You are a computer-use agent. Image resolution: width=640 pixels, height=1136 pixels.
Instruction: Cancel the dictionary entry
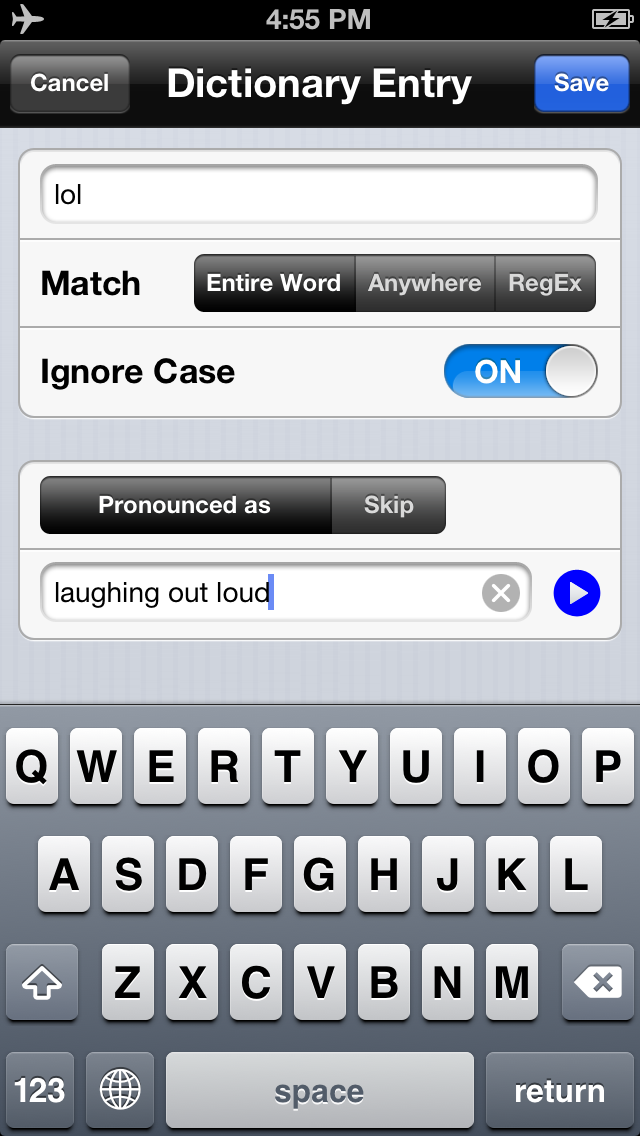70,83
